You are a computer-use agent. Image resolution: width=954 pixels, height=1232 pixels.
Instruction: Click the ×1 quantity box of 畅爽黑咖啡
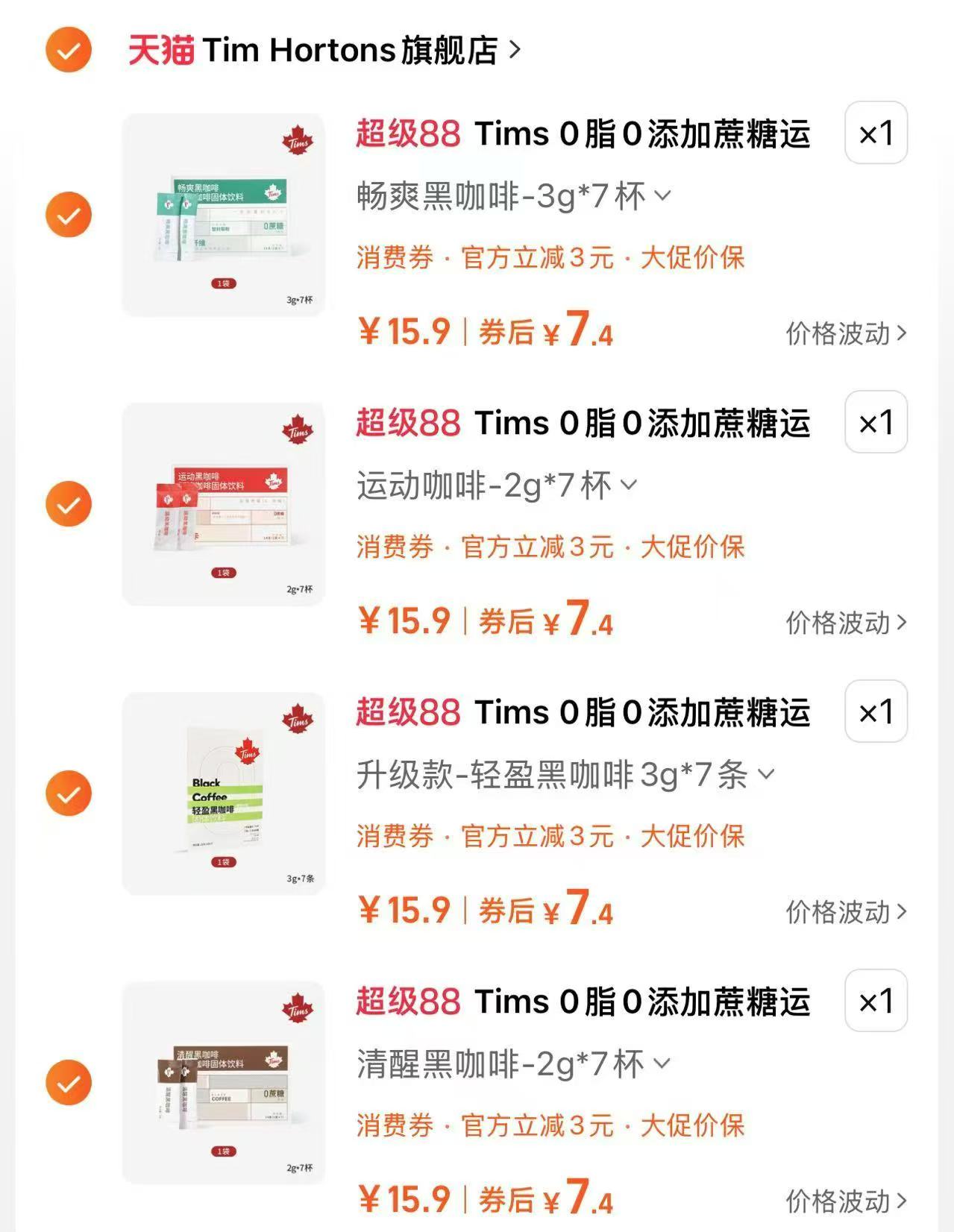coord(876,134)
